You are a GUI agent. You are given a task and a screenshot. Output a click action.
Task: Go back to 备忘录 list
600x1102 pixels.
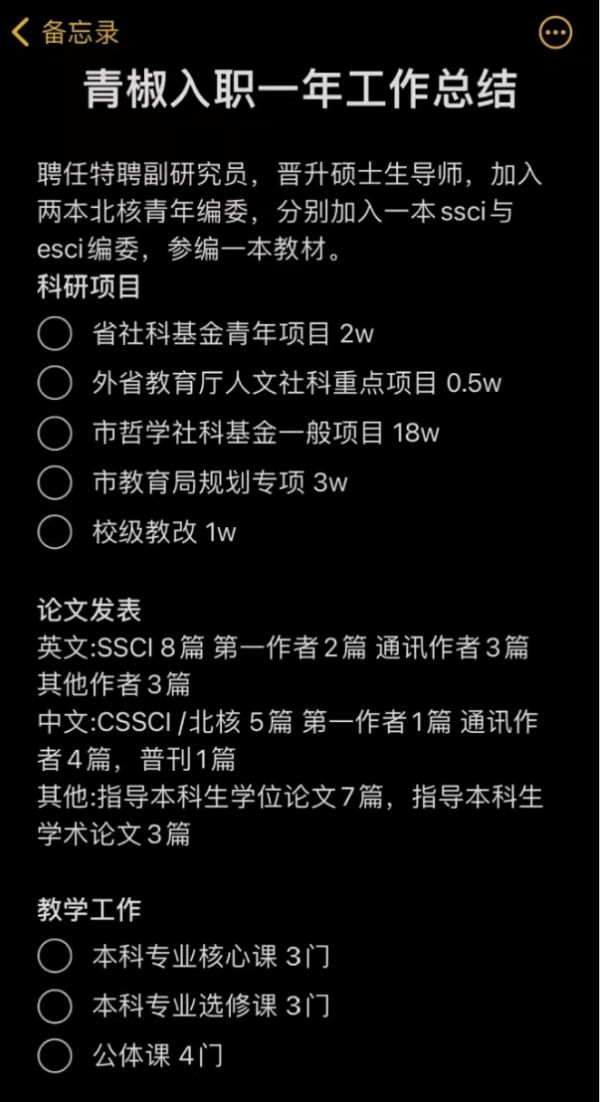click(64, 33)
